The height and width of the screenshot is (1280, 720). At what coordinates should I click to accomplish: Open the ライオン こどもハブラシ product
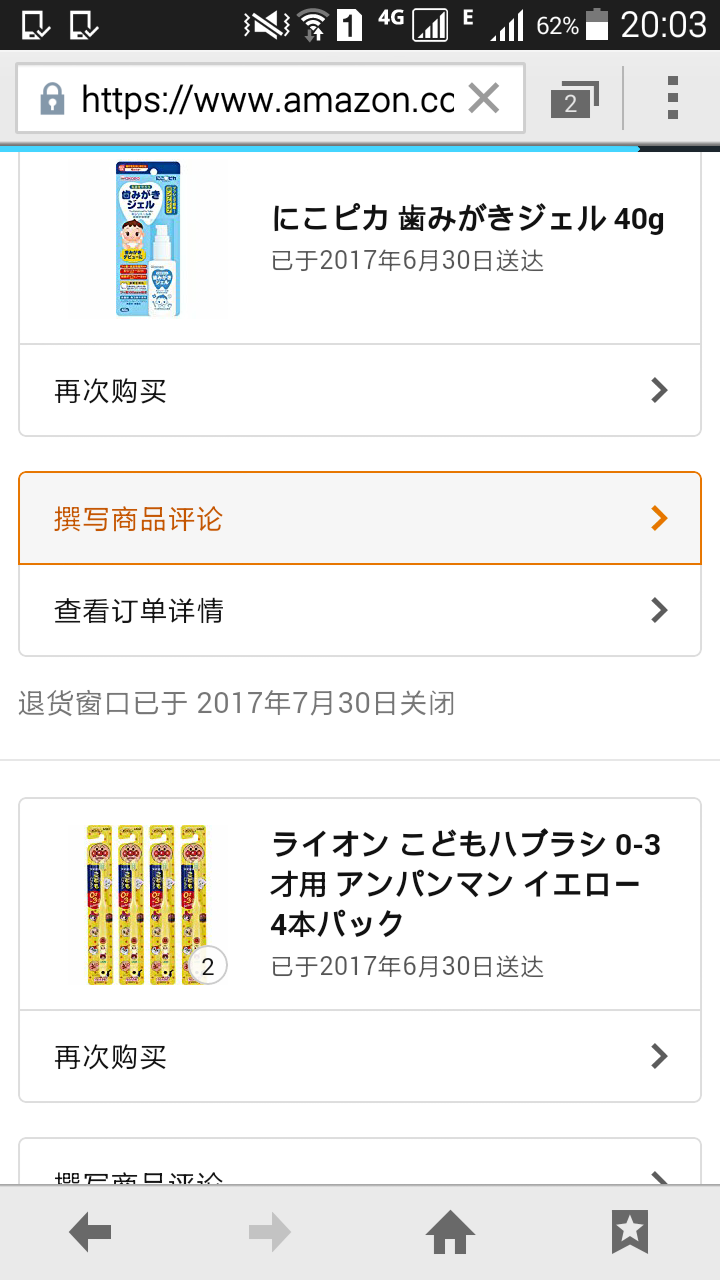pyautogui.click(x=465, y=883)
